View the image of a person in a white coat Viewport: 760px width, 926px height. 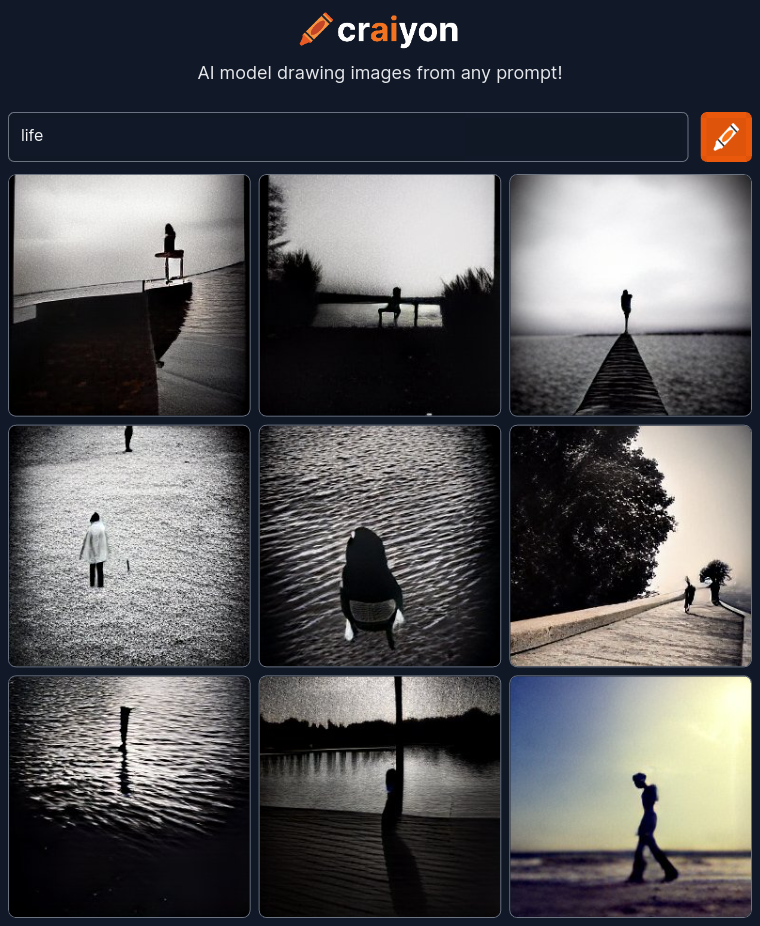[129, 546]
